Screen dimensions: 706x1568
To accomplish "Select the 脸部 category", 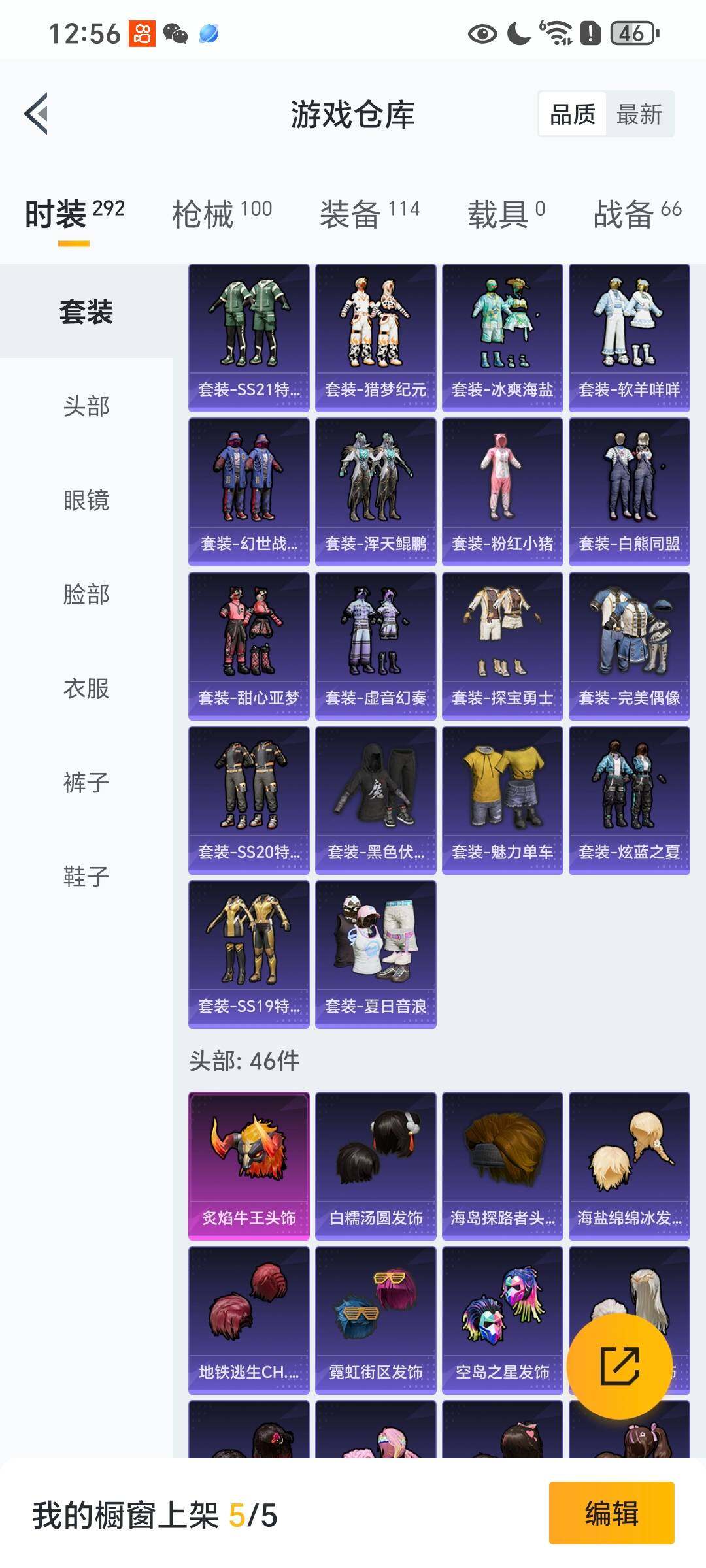I will tap(86, 594).
